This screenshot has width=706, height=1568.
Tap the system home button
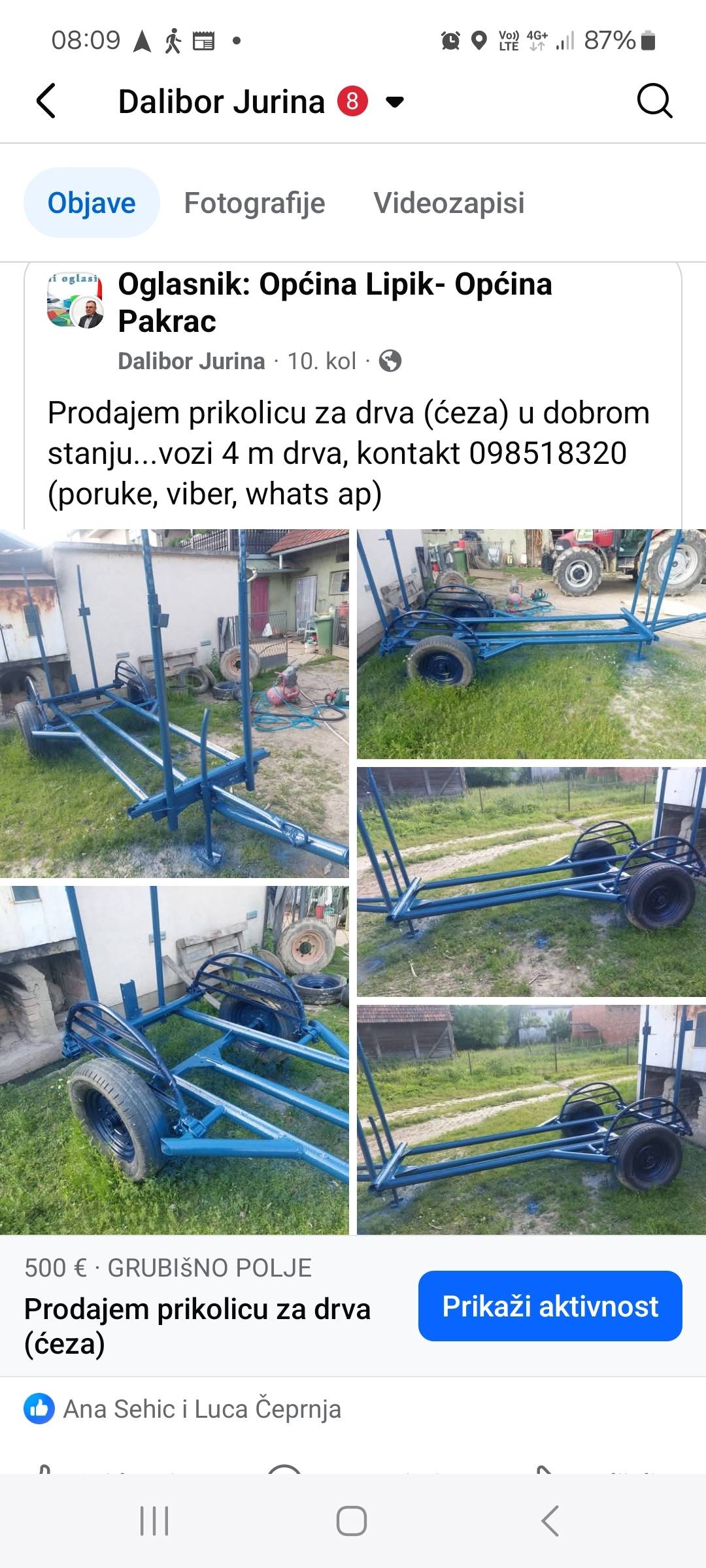click(352, 1521)
